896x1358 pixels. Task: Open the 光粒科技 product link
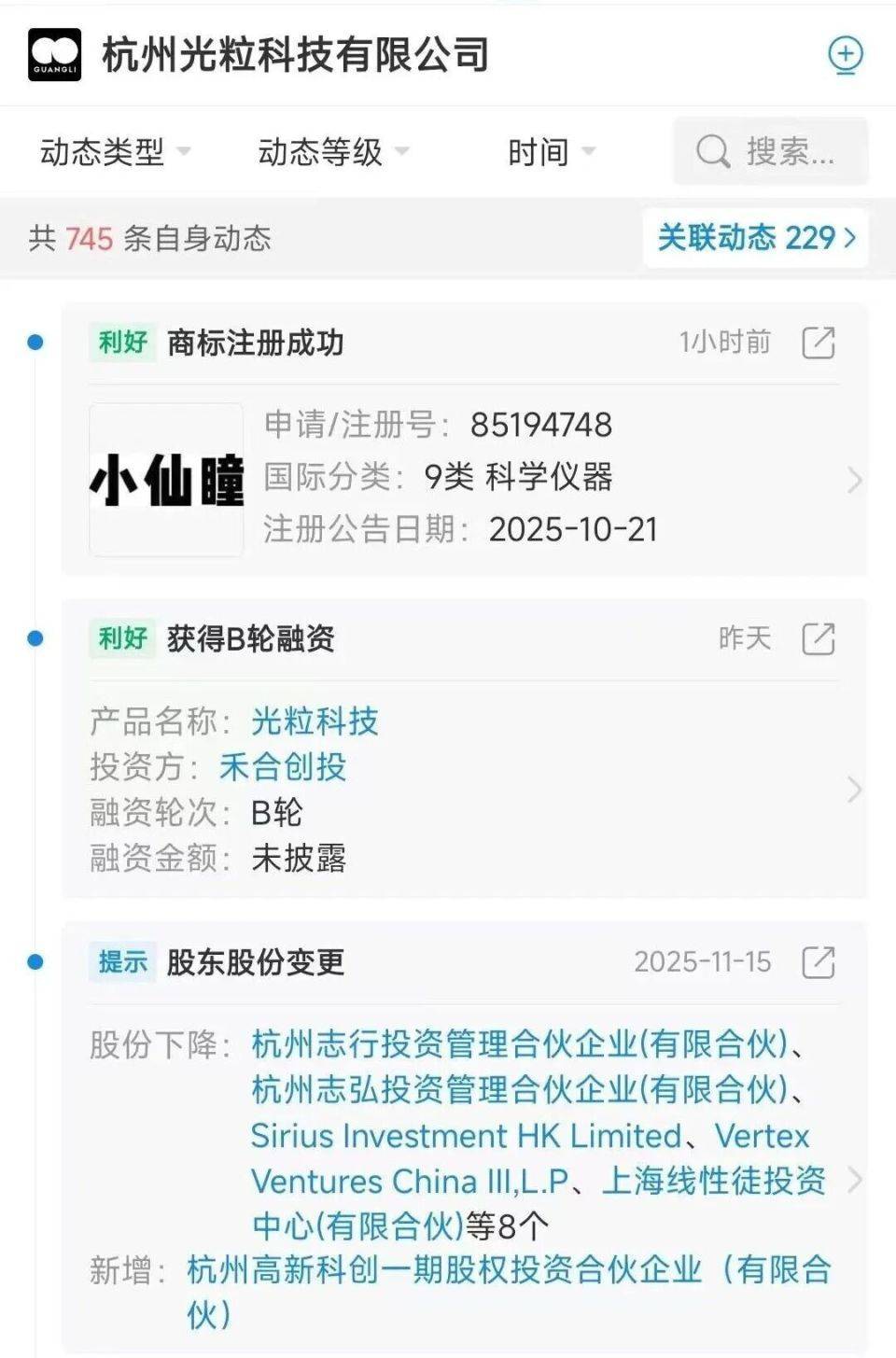tap(315, 721)
